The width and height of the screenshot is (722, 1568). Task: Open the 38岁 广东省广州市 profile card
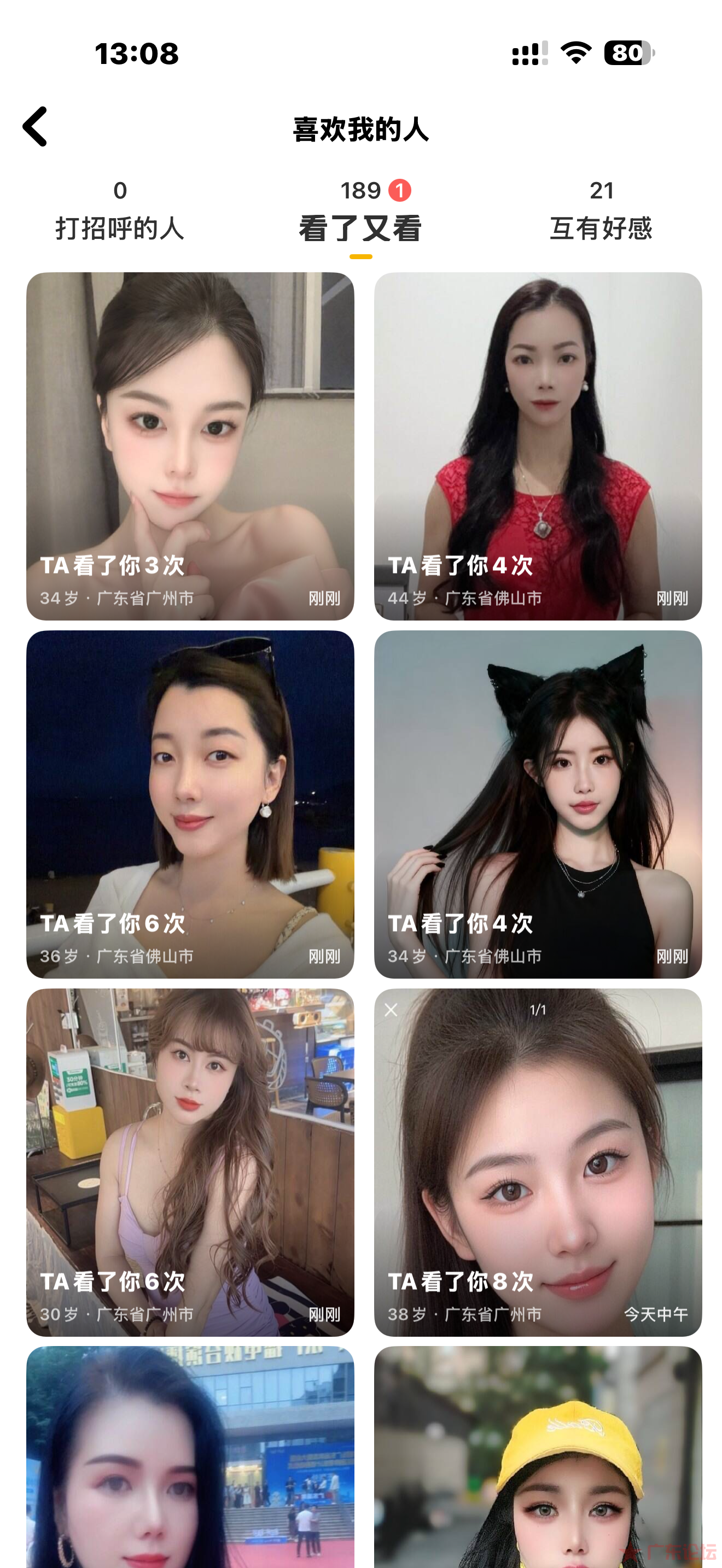point(538,1162)
